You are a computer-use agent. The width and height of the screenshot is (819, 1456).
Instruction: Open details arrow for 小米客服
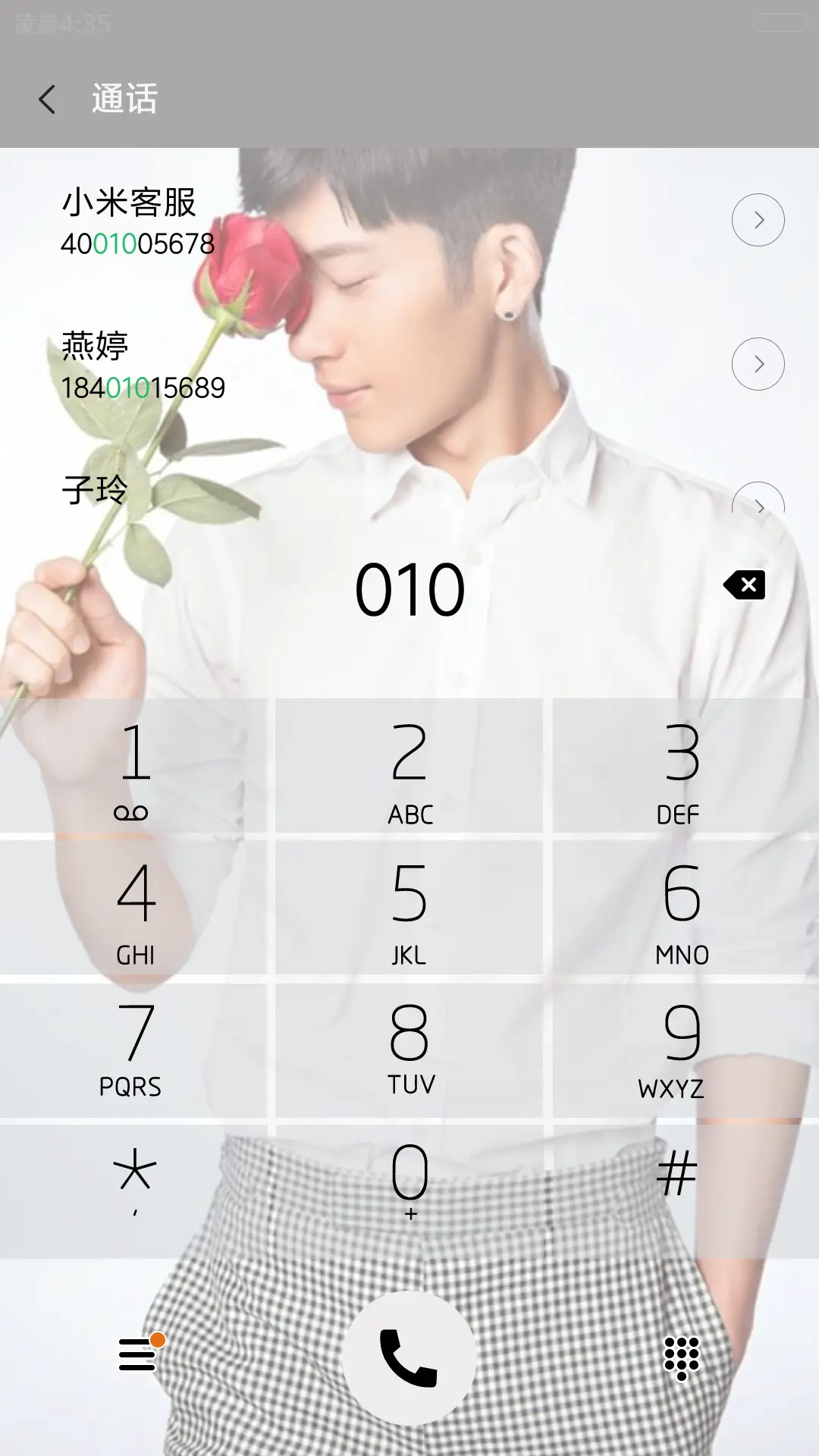[x=758, y=220]
